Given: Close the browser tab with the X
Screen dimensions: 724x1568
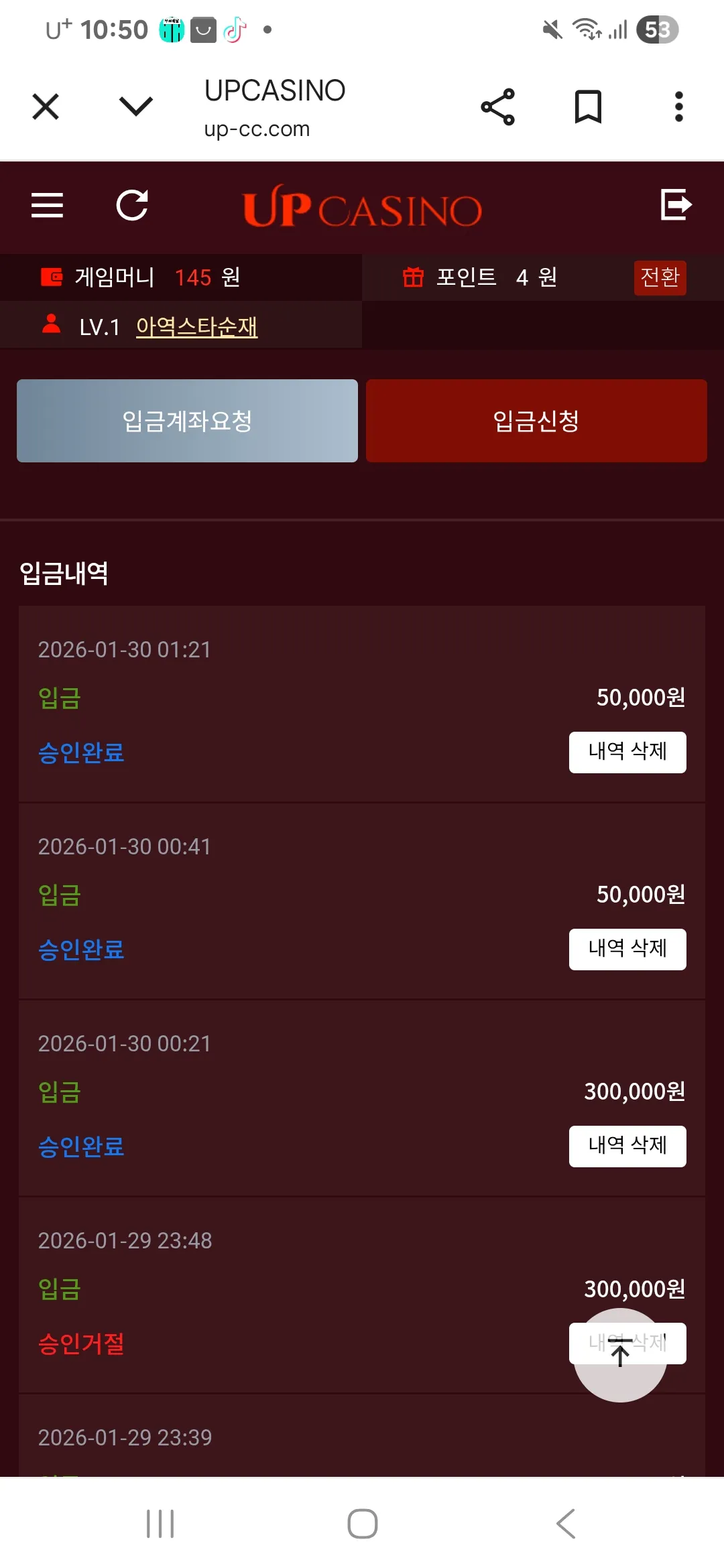Looking at the screenshot, I should click(46, 107).
